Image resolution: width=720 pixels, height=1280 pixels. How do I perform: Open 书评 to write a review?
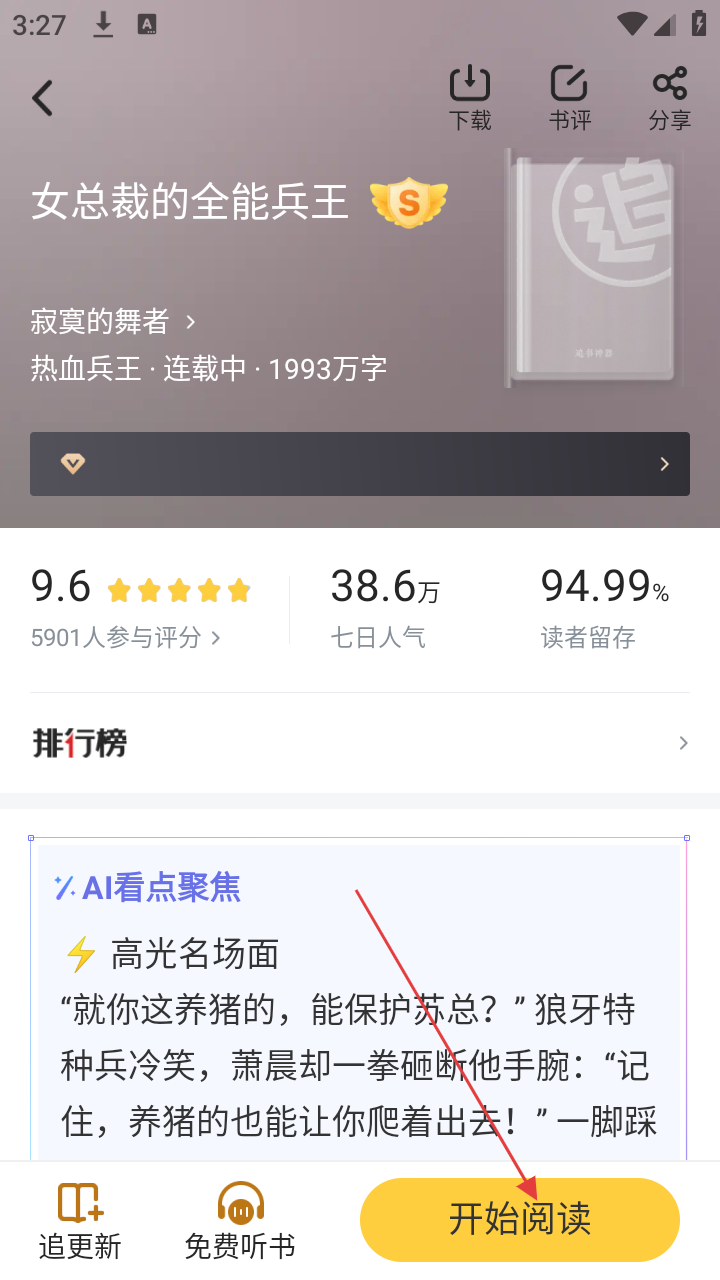569,98
